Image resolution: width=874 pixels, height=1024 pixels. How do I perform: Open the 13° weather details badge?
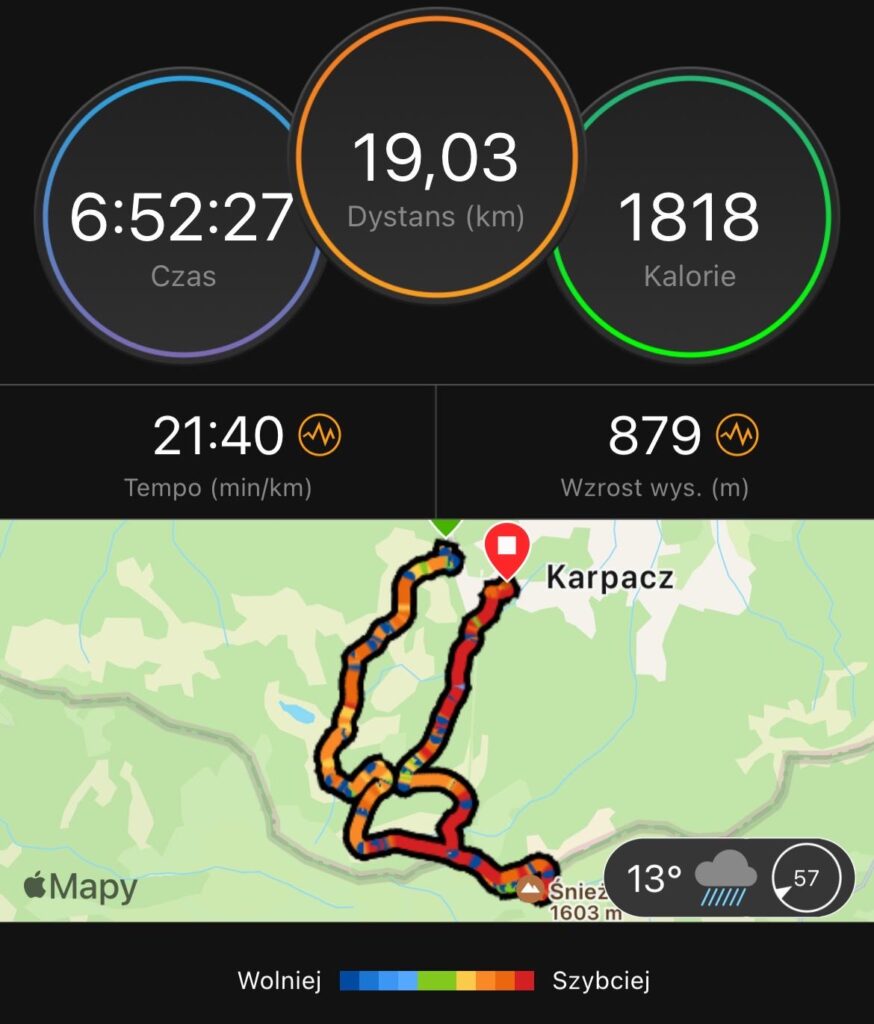(728, 879)
